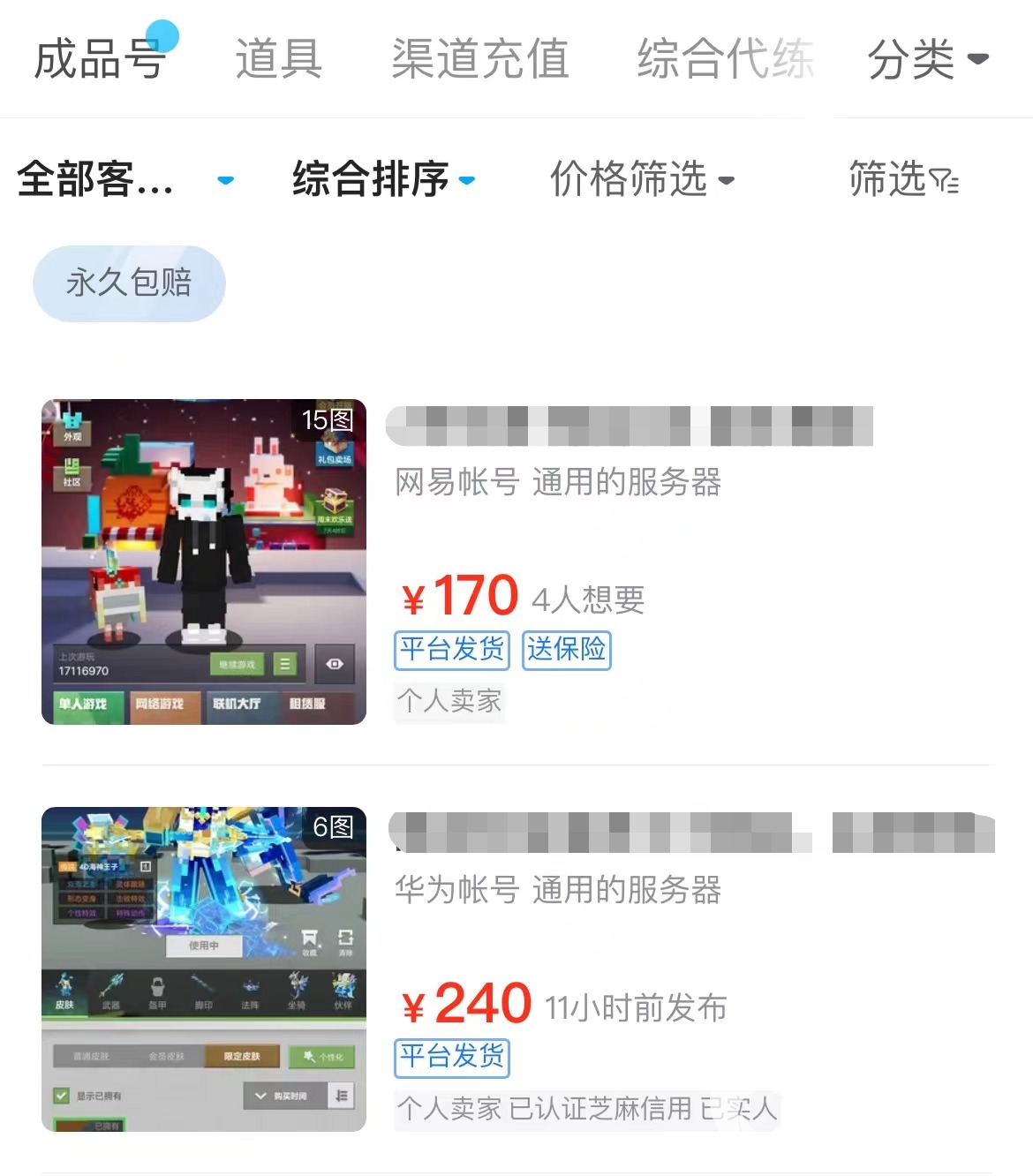Image resolution: width=1033 pixels, height=1176 pixels.
Task: Switch to the 成品号 tab
Action: (x=99, y=59)
